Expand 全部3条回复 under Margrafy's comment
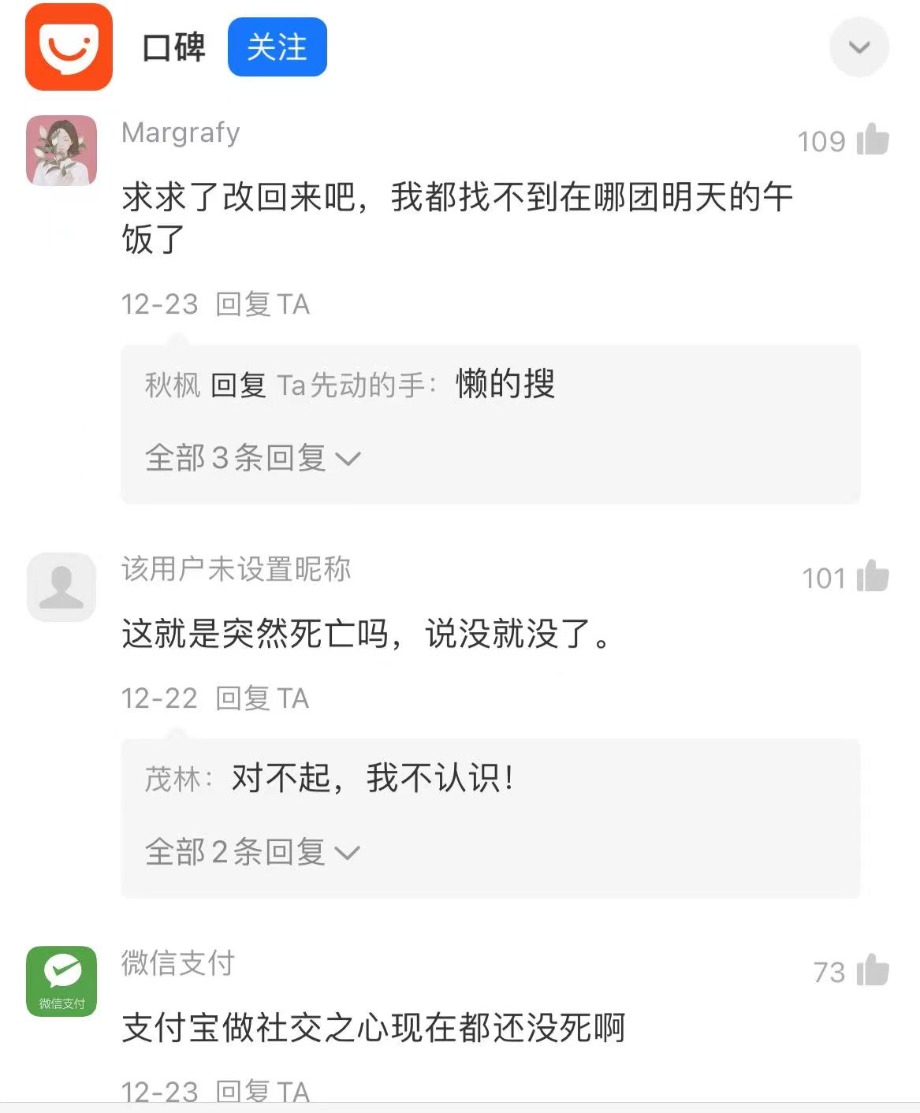920x1113 pixels. pos(252,459)
